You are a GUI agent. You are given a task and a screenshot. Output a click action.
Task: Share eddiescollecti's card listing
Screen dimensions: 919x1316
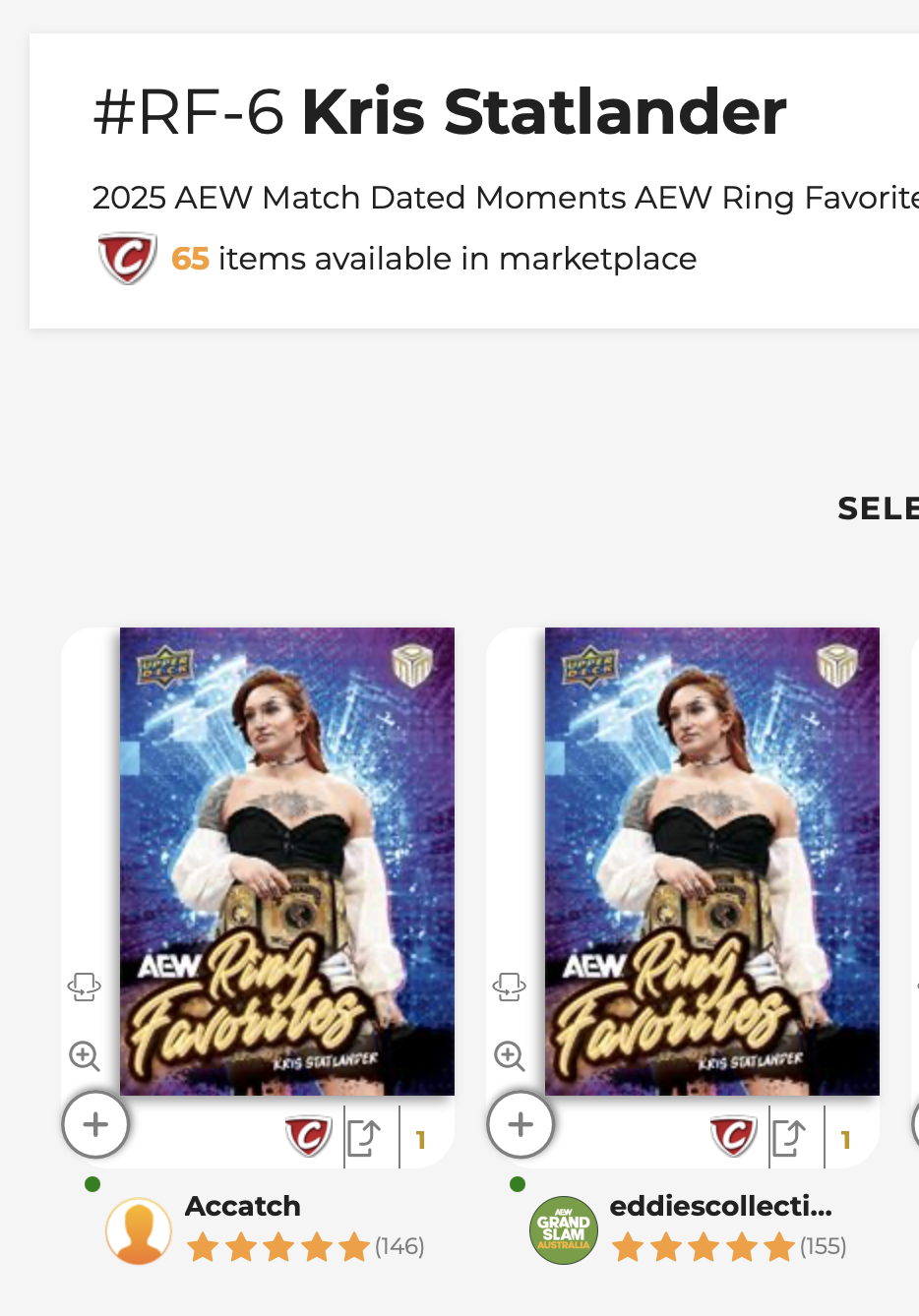pyautogui.click(x=789, y=1138)
